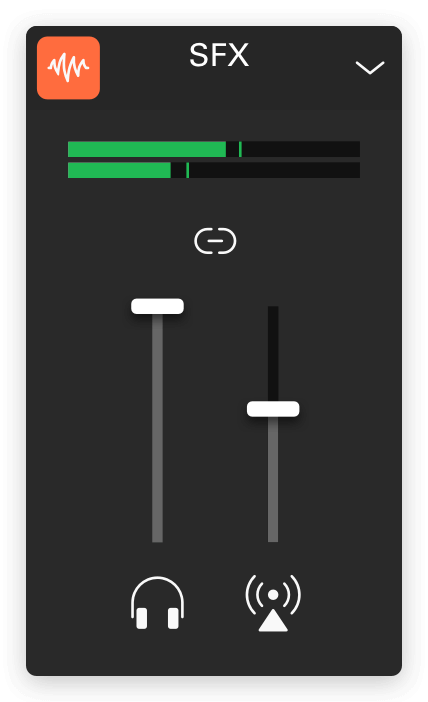Mute the headphones monitor output
428x702 pixels.
point(157,603)
